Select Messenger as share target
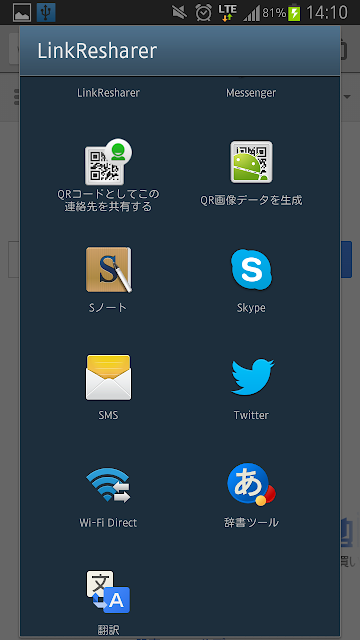This screenshot has width=360, height=640. [251, 93]
